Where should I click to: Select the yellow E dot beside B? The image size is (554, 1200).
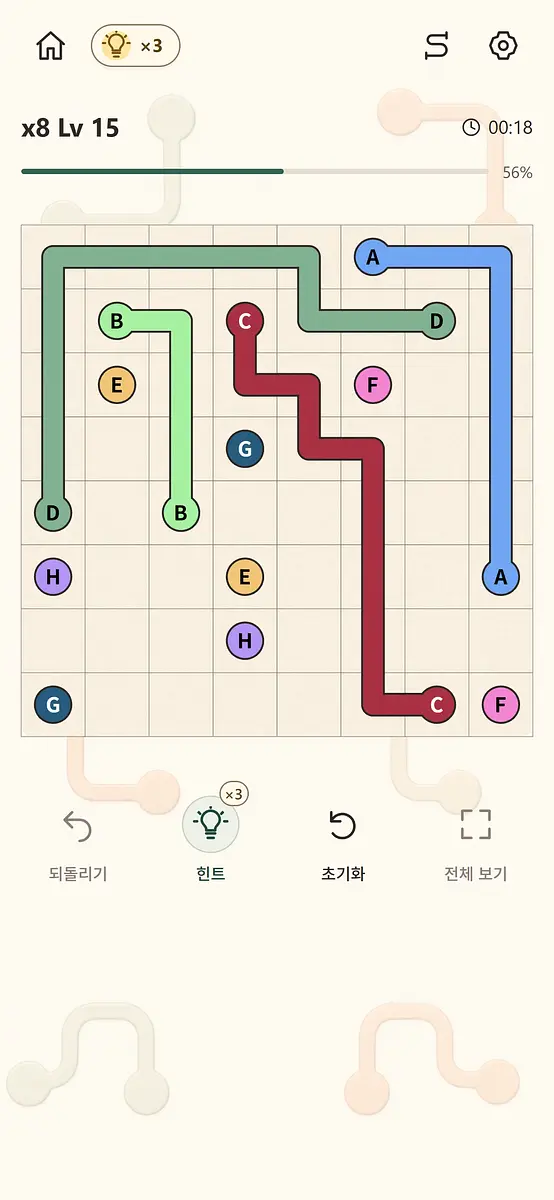tap(117, 384)
